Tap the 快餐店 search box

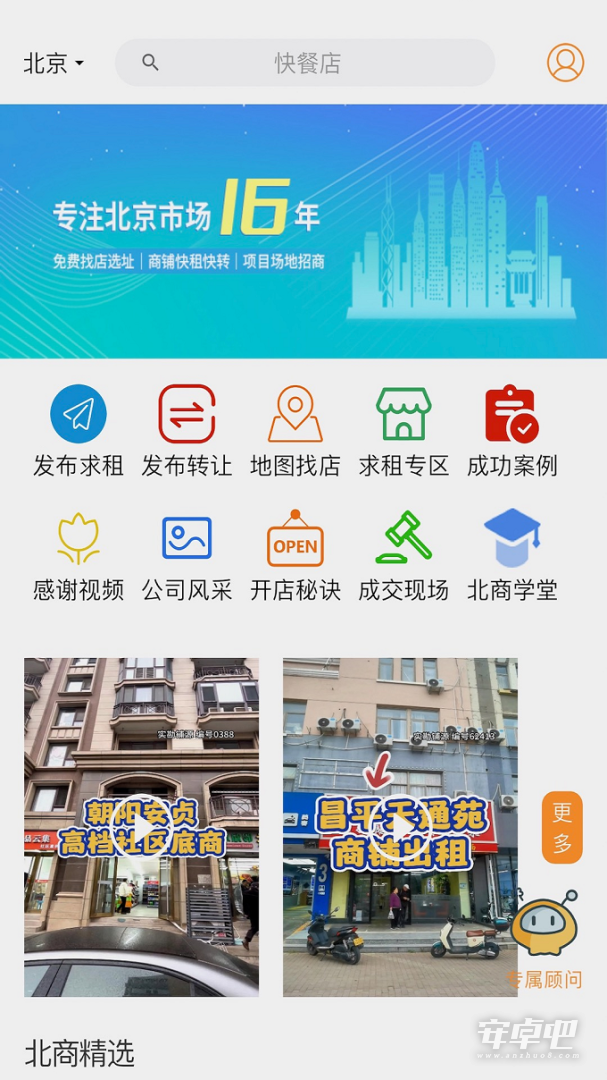pyautogui.click(x=305, y=63)
